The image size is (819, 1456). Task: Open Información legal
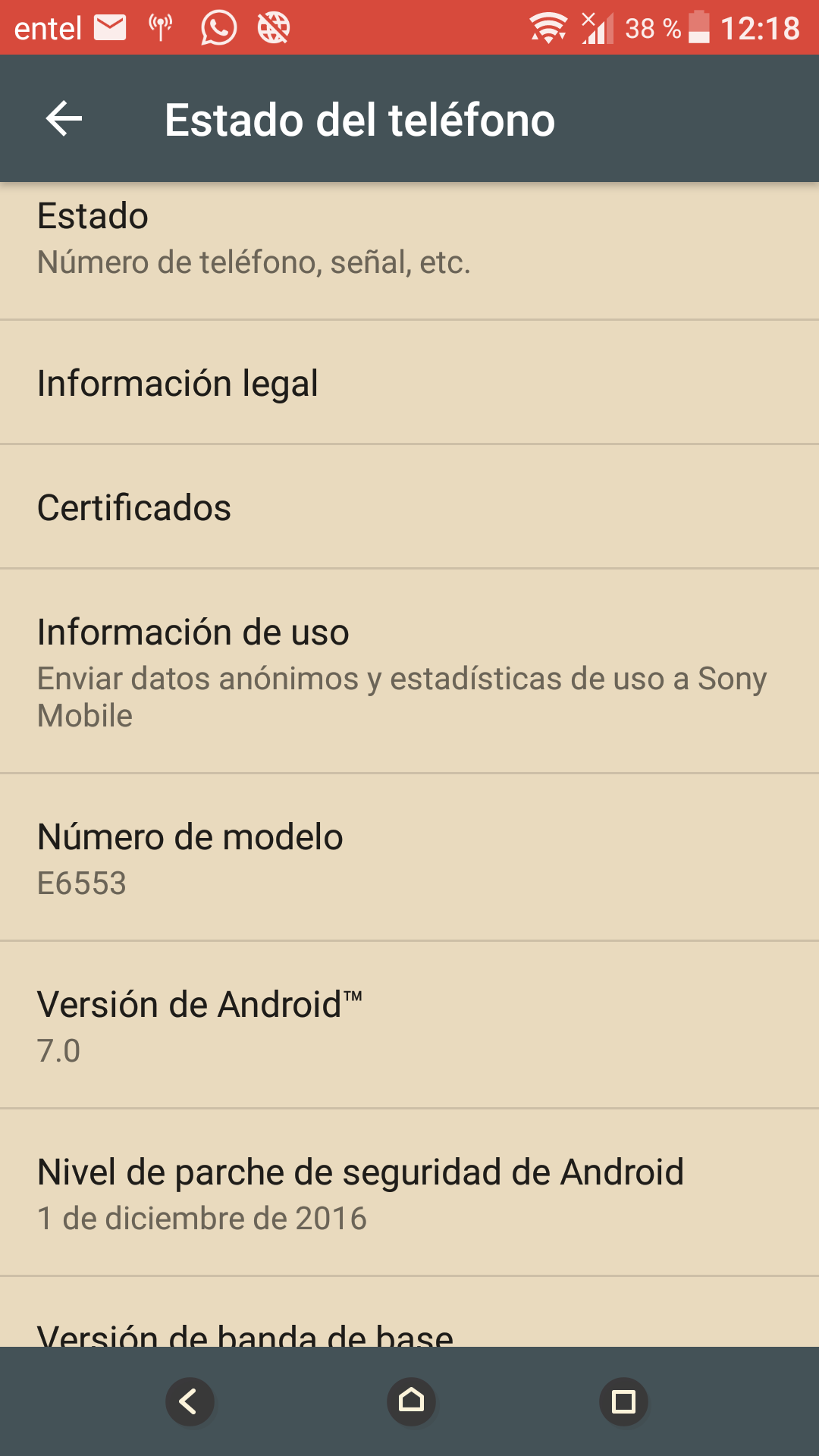(x=409, y=383)
